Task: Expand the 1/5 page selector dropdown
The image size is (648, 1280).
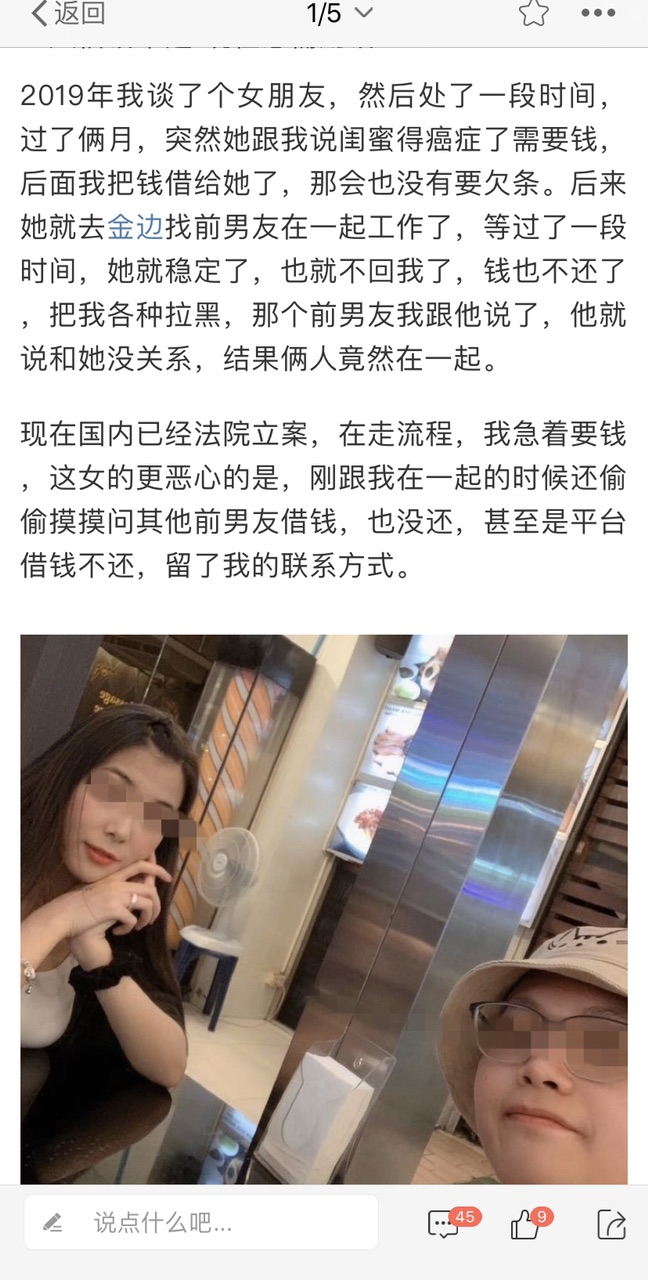Action: click(x=339, y=14)
